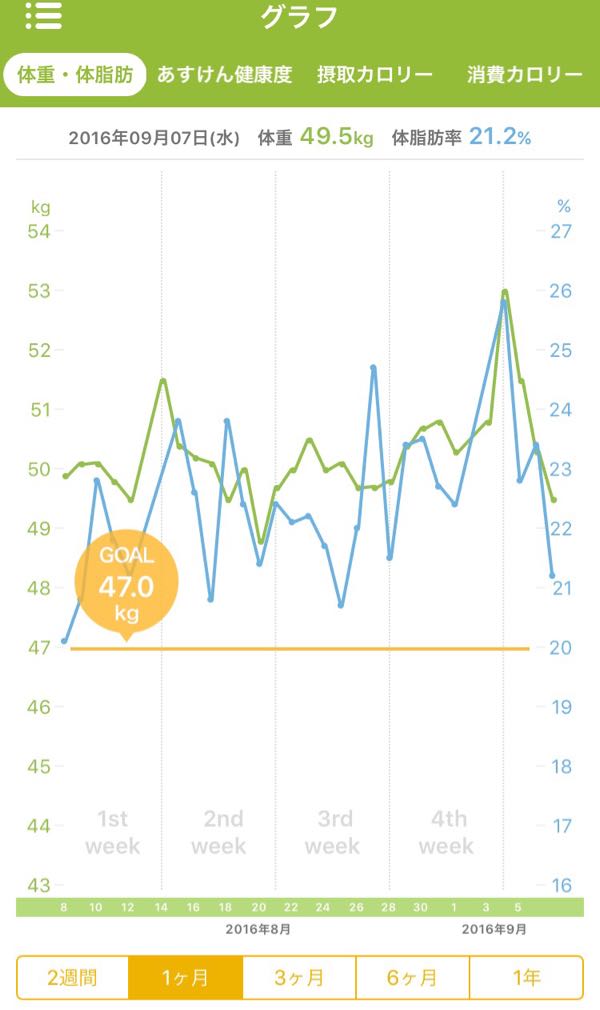Select the 体重・体脂肪 tab
Screen dimensions: 600x1010
(74, 75)
